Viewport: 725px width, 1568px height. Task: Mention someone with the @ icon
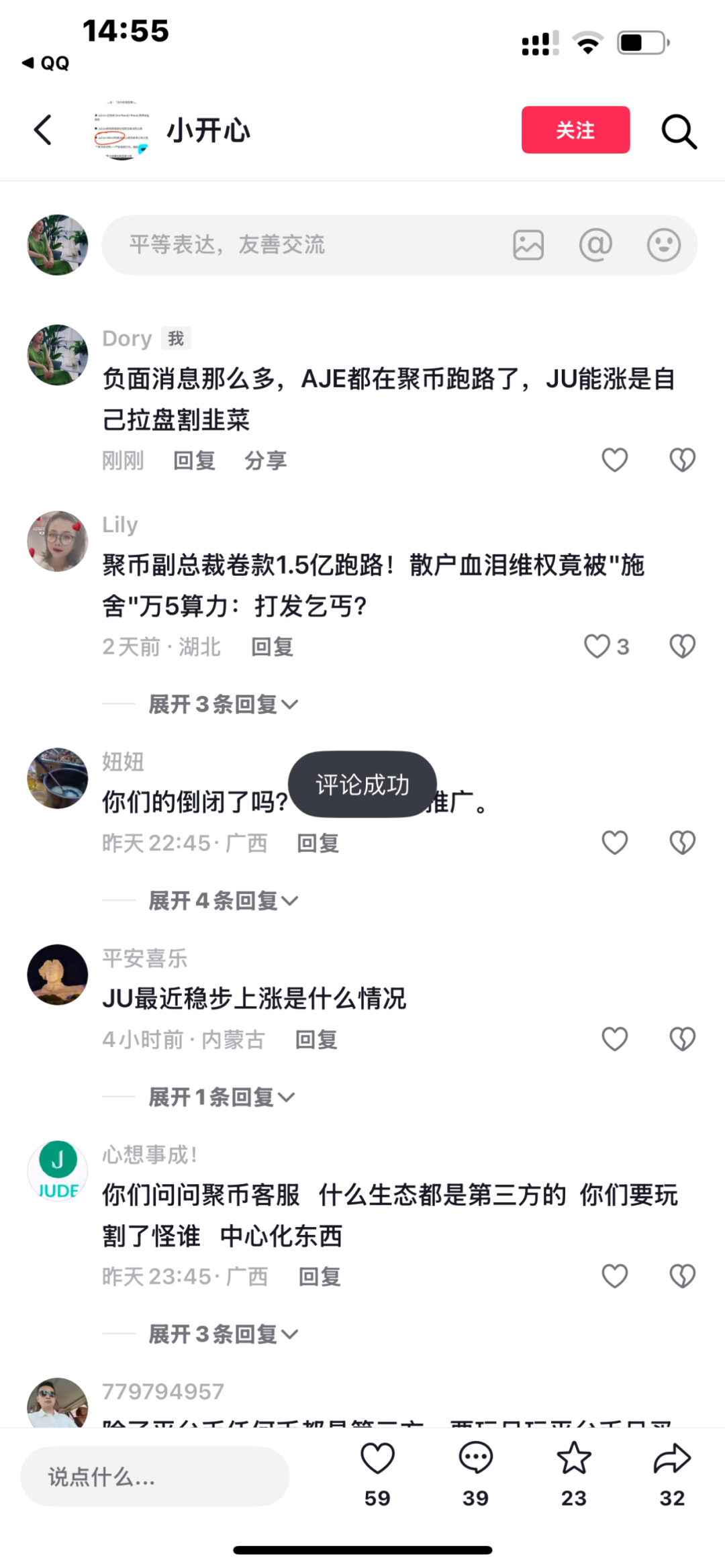tap(595, 245)
